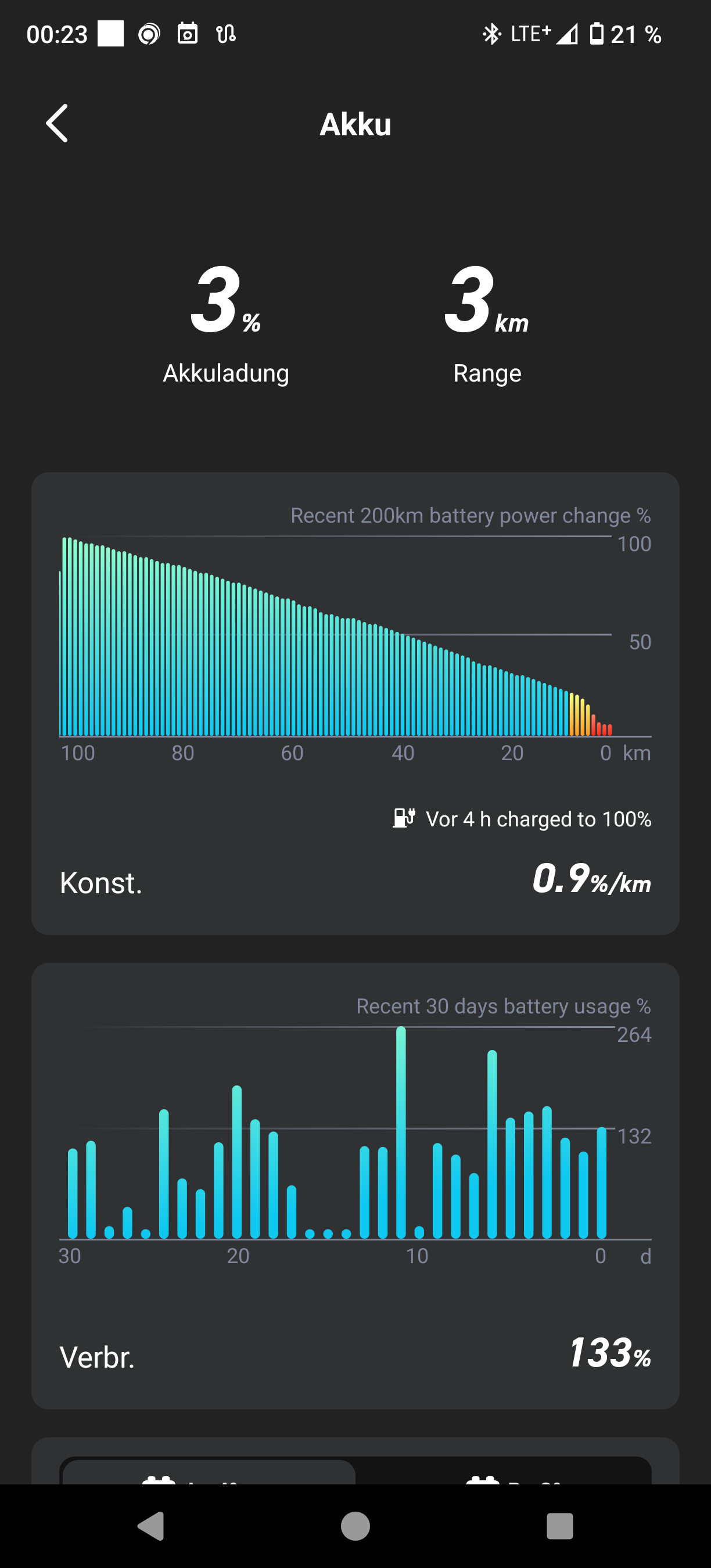The image size is (711, 1568).
Task: Go back from the Akku screen
Action: point(58,124)
